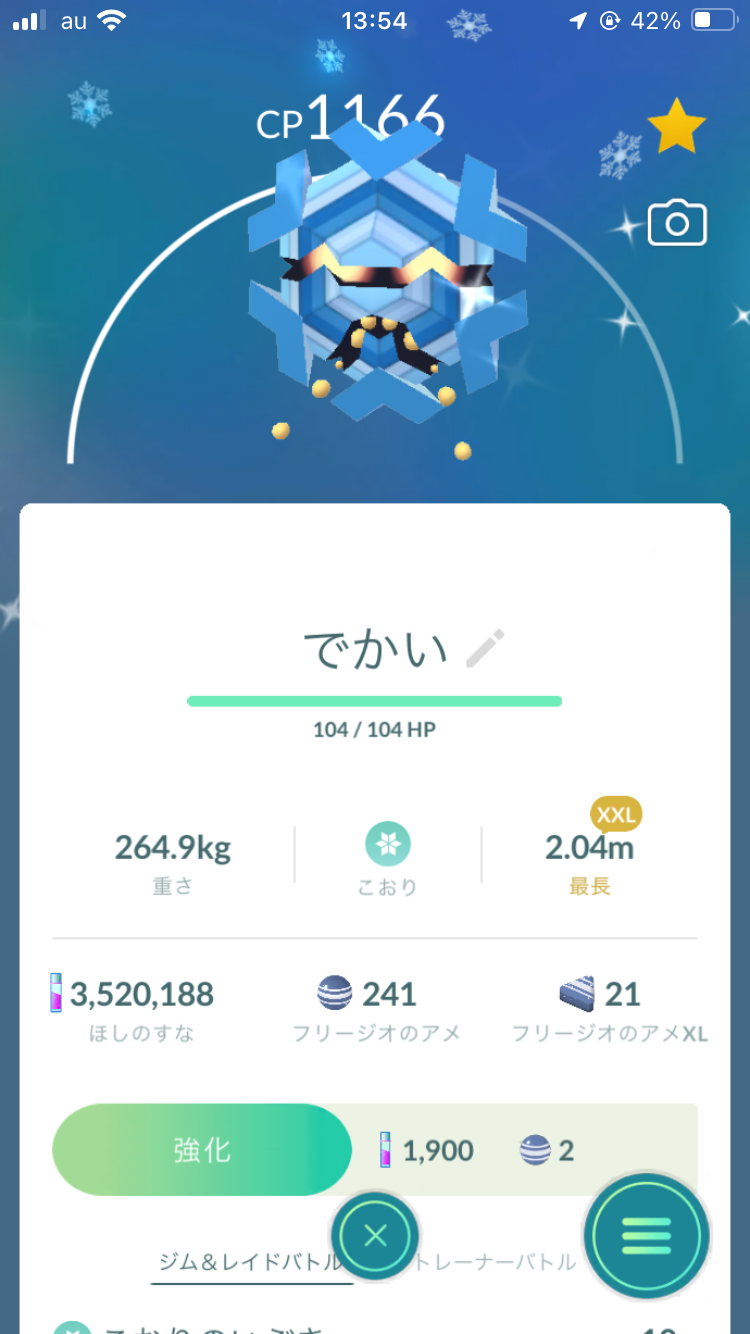Close the Pokémon detail view with the X button
The height and width of the screenshot is (1334, 750).
point(375,1236)
